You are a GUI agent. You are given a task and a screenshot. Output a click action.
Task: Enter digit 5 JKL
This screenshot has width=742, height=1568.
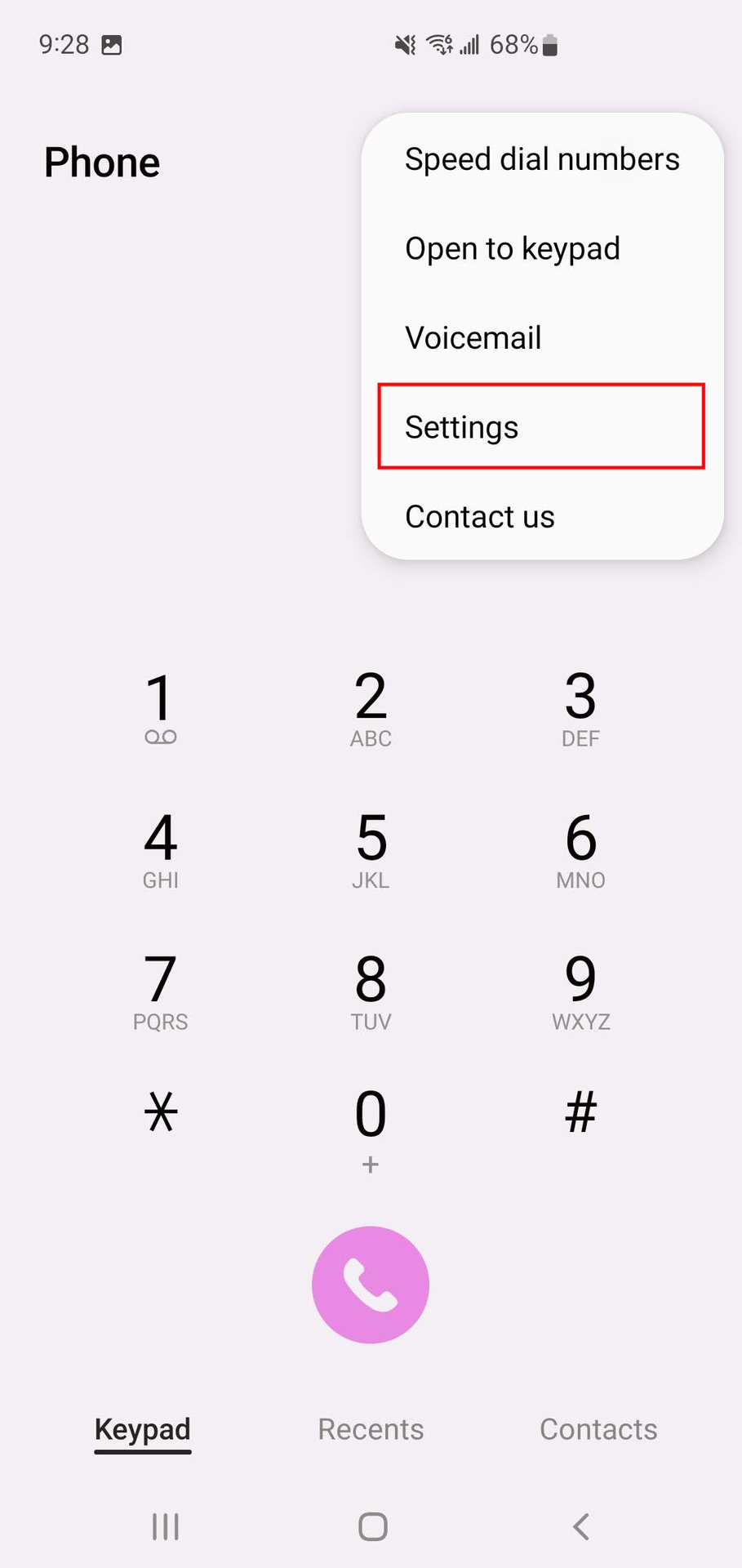pyautogui.click(x=371, y=849)
